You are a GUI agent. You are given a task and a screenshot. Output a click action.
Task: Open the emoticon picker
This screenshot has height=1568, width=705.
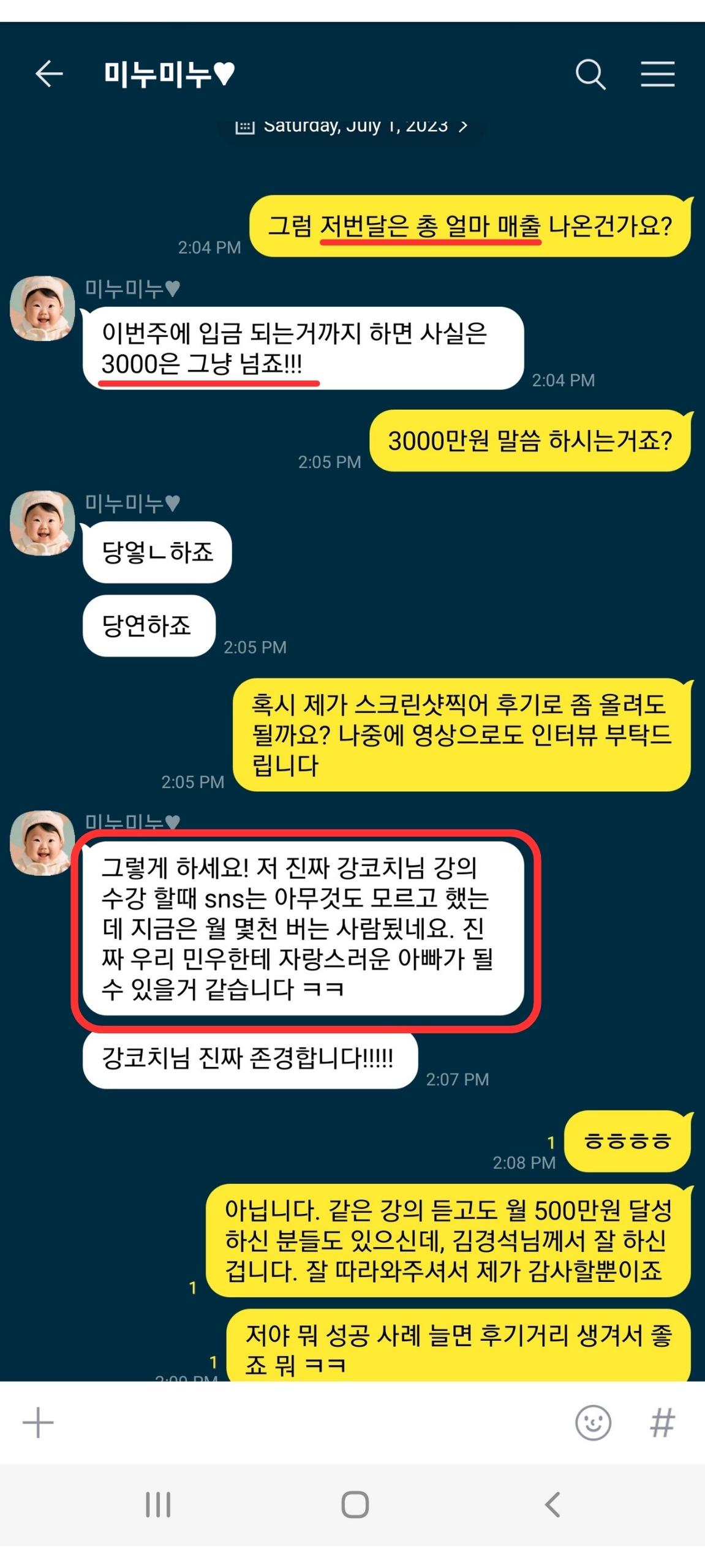[x=593, y=1422]
